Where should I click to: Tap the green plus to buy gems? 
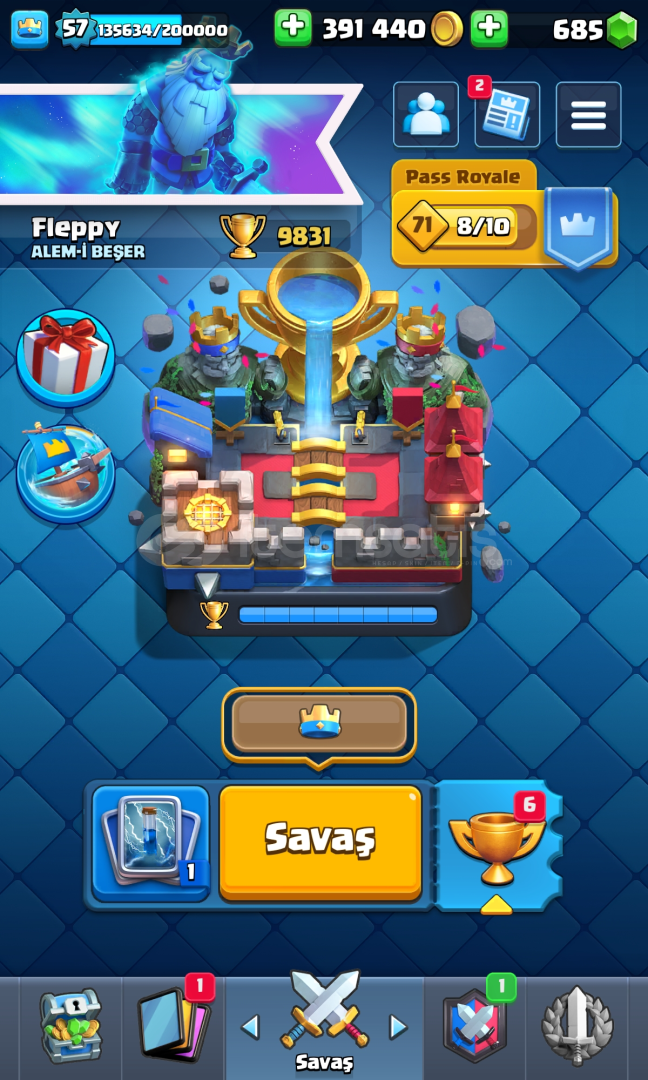click(489, 28)
